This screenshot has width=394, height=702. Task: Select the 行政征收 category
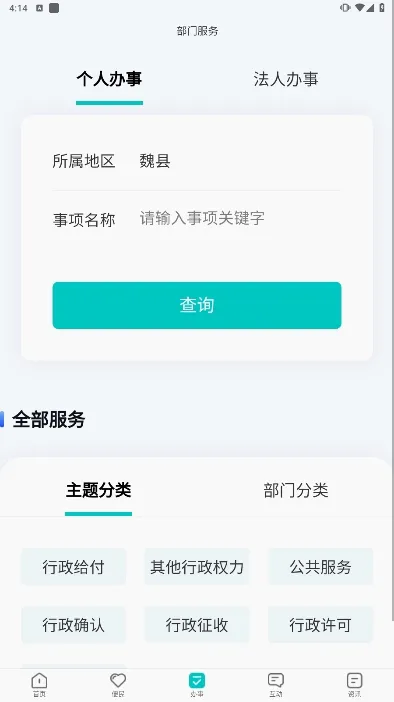click(x=197, y=625)
